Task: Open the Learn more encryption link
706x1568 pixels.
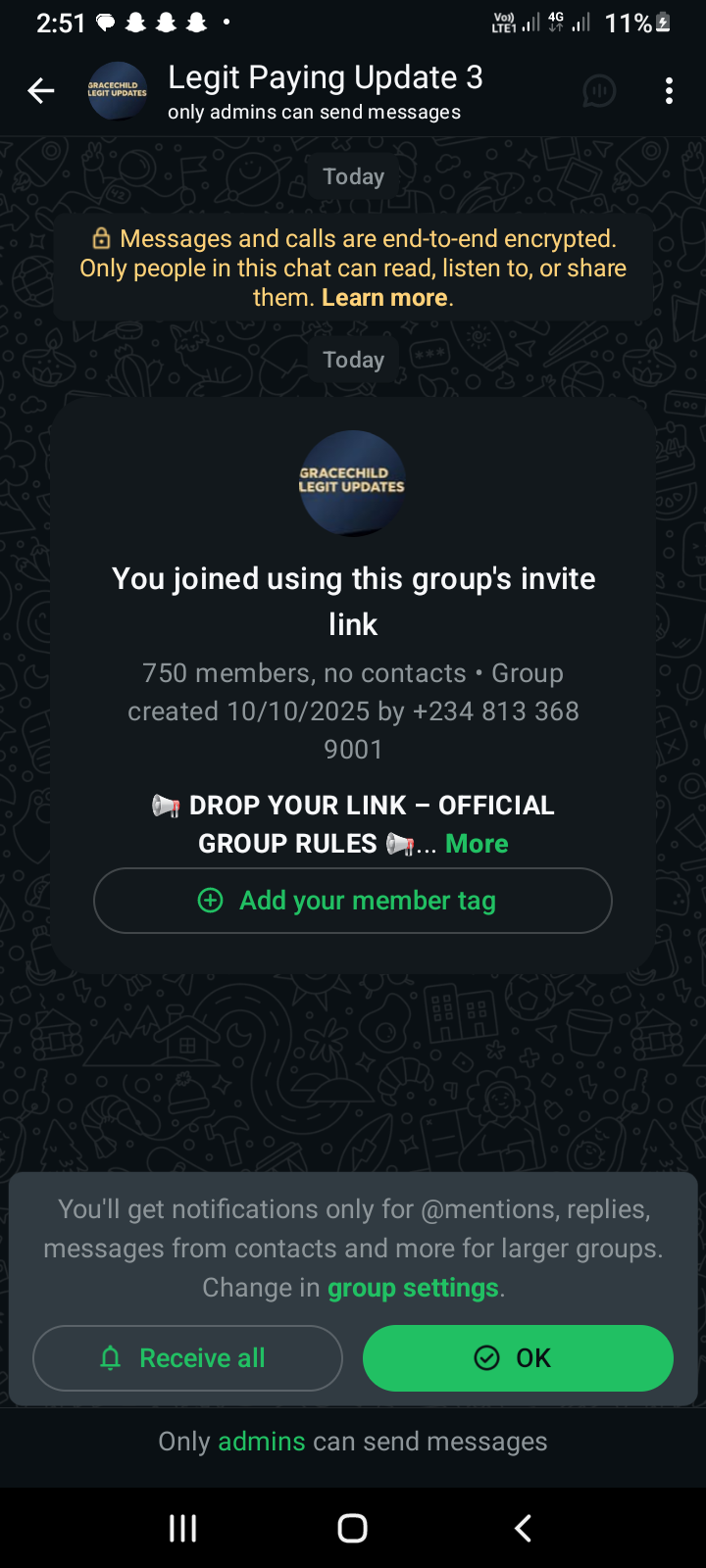Action: click(384, 298)
